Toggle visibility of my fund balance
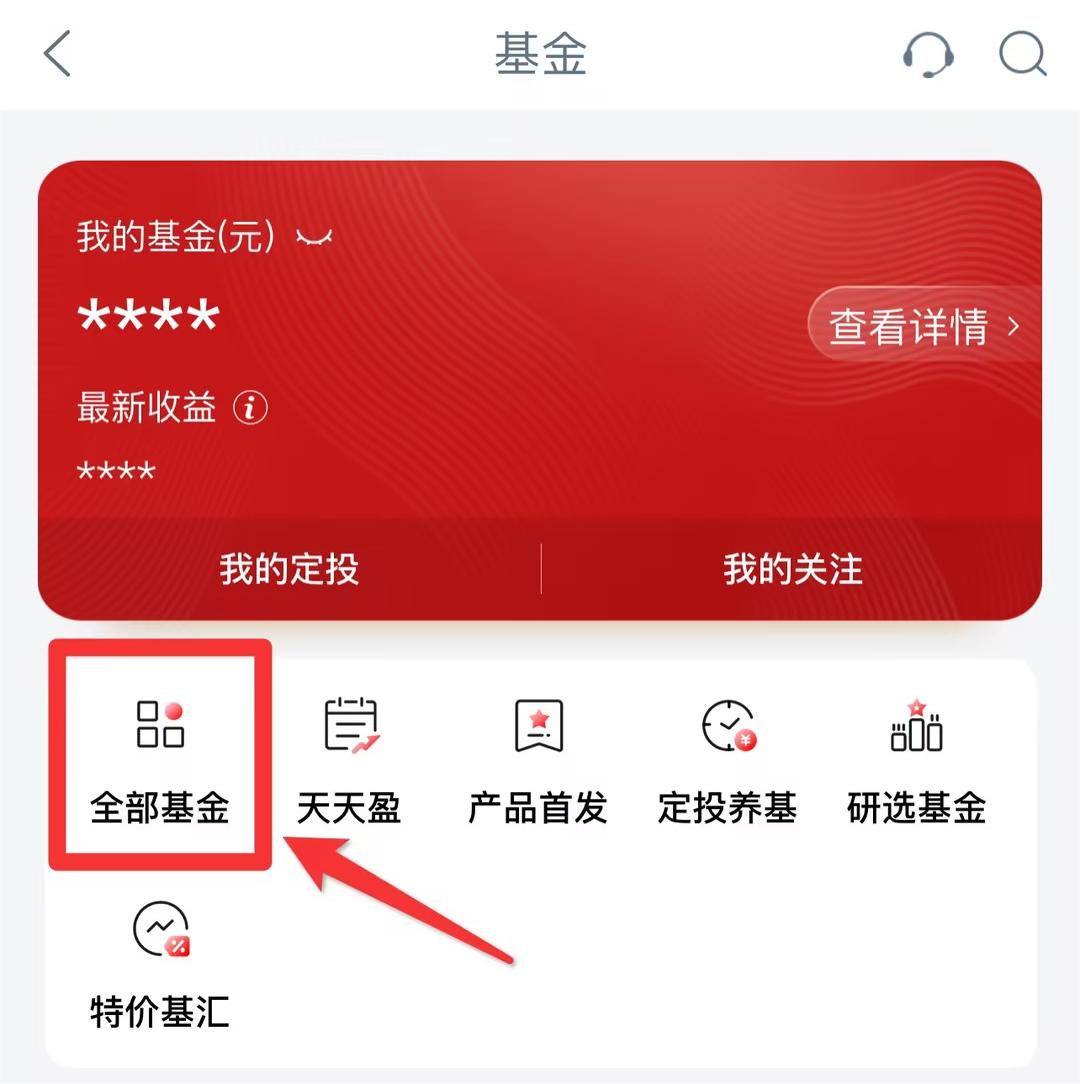The width and height of the screenshot is (1080, 1084). (x=315, y=238)
